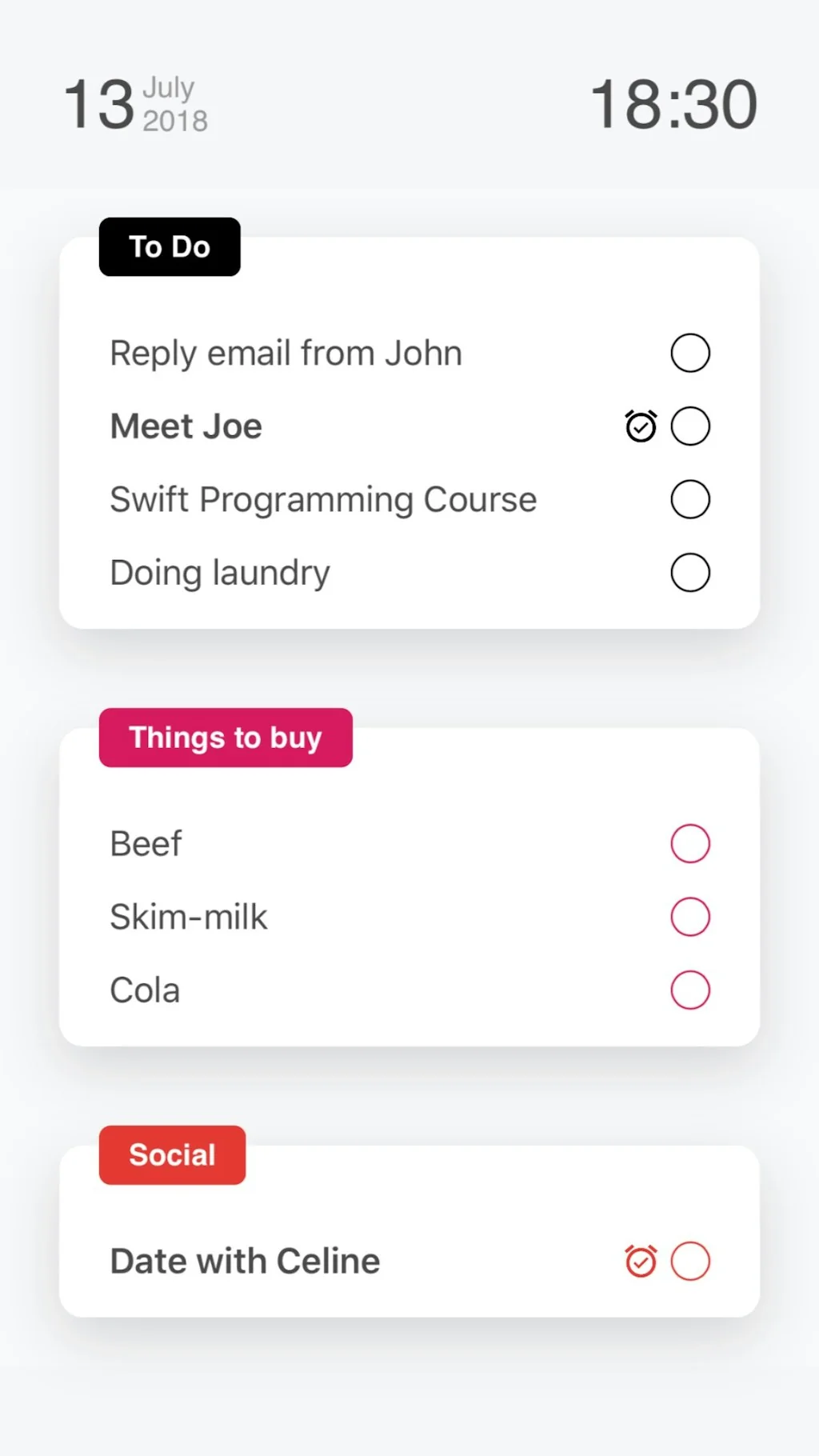This screenshot has width=819, height=1456.
Task: Select the Meet Joe task text
Action: click(186, 426)
